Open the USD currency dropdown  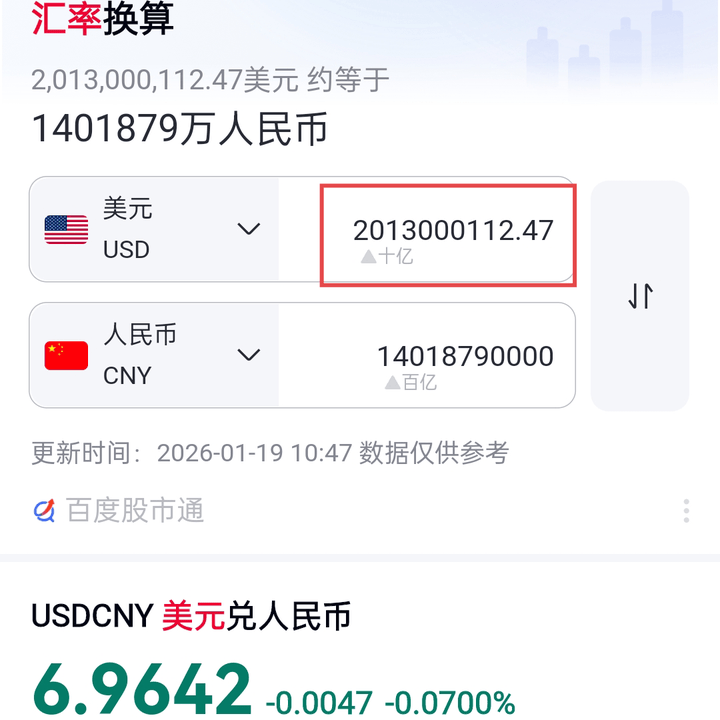pyautogui.click(x=248, y=229)
